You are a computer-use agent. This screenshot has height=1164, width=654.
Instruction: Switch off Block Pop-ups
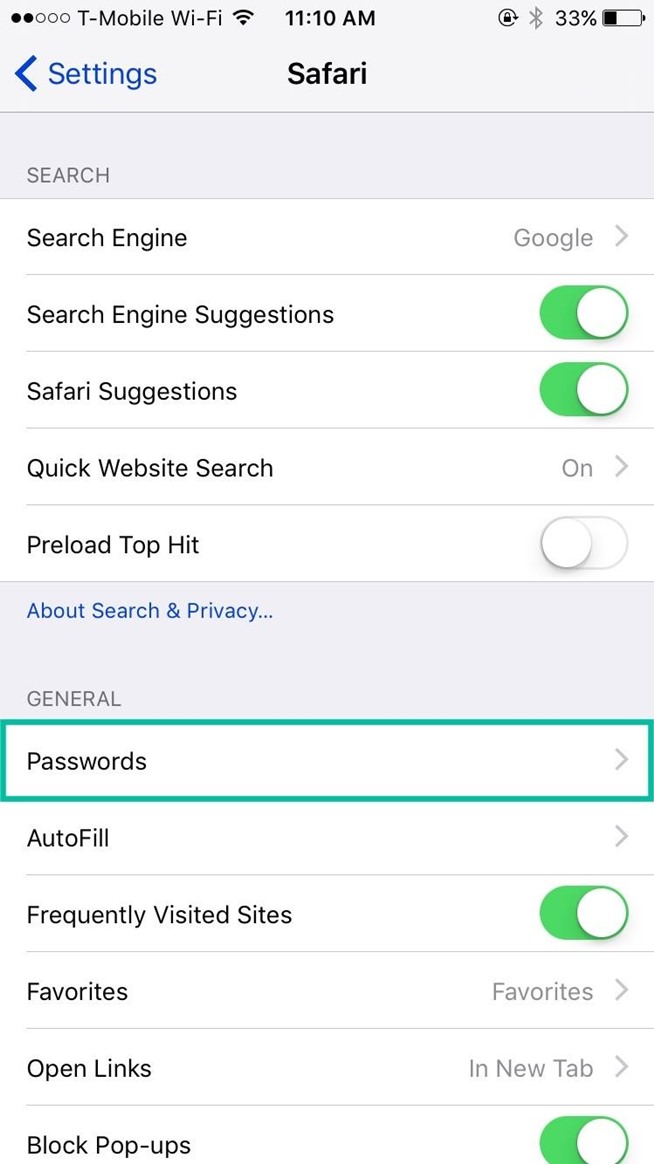pos(584,1142)
